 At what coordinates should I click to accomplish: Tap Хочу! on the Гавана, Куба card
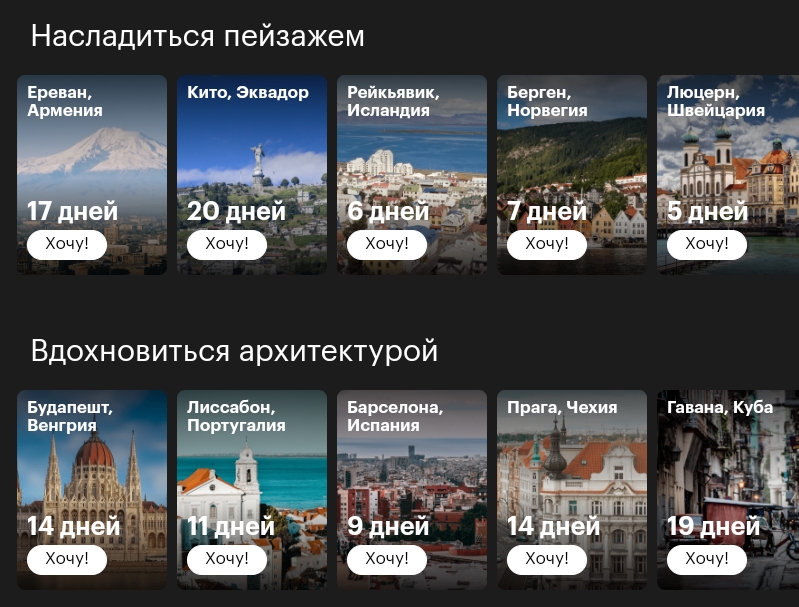[706, 559]
